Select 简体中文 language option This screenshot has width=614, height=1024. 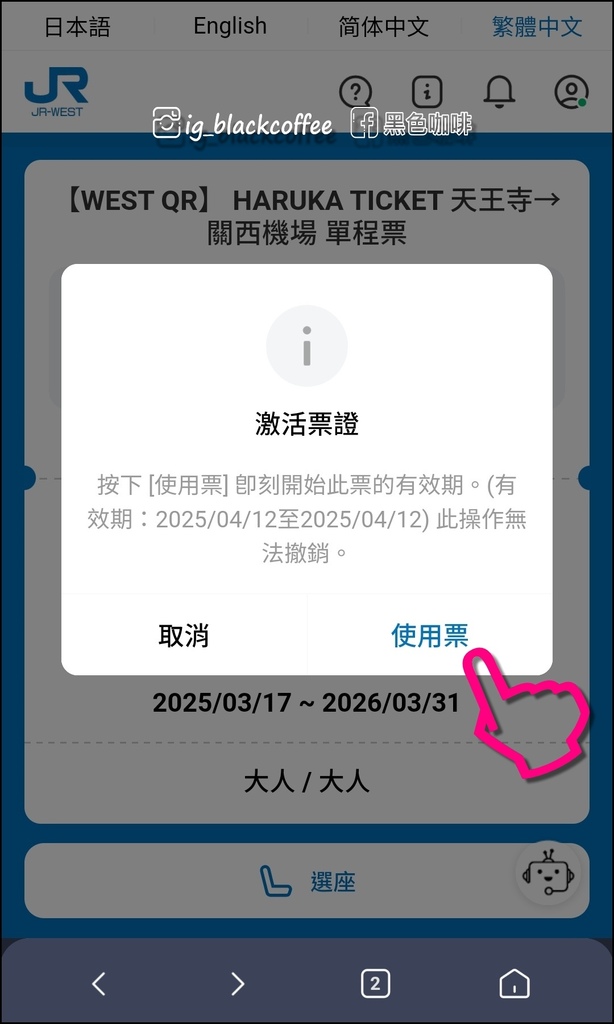383,27
